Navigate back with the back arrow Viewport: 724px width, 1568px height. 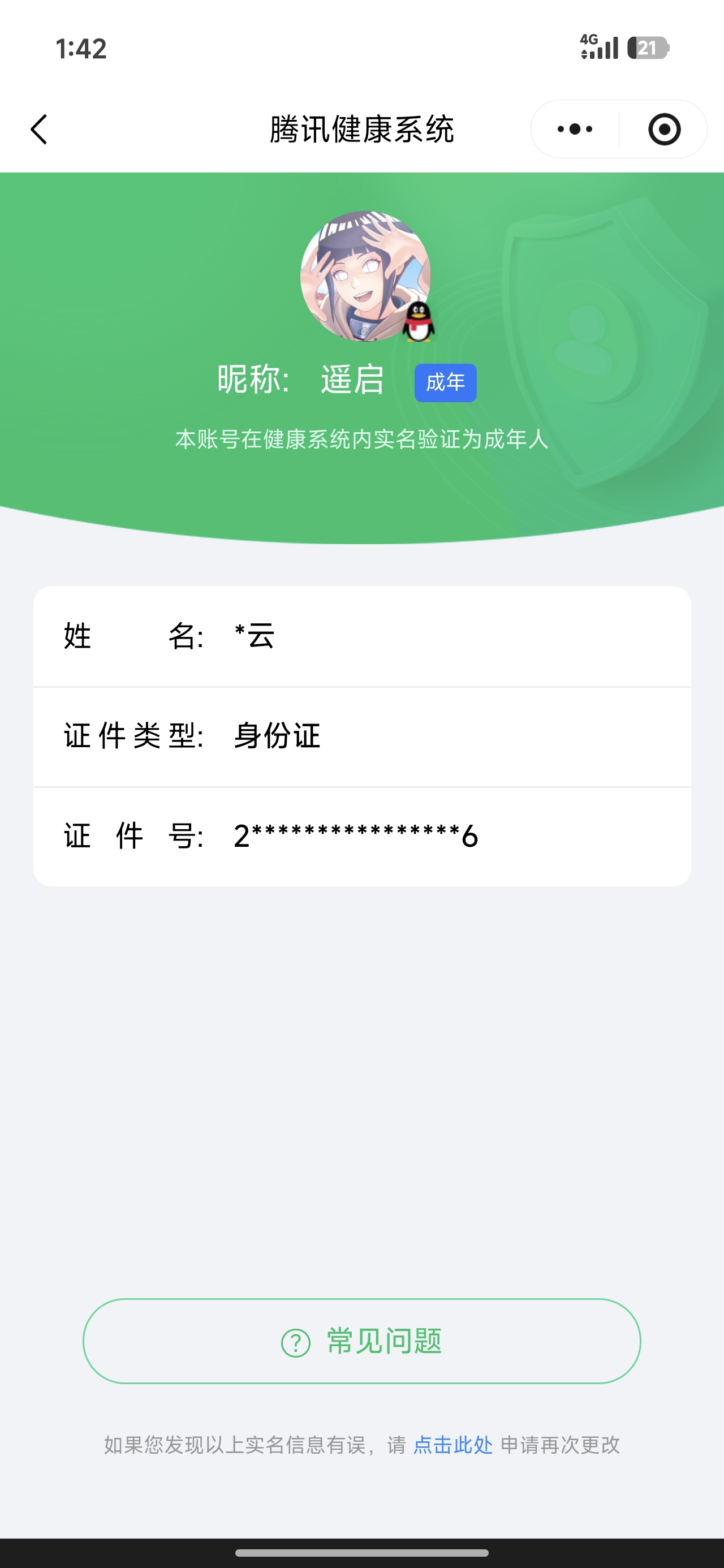click(39, 129)
